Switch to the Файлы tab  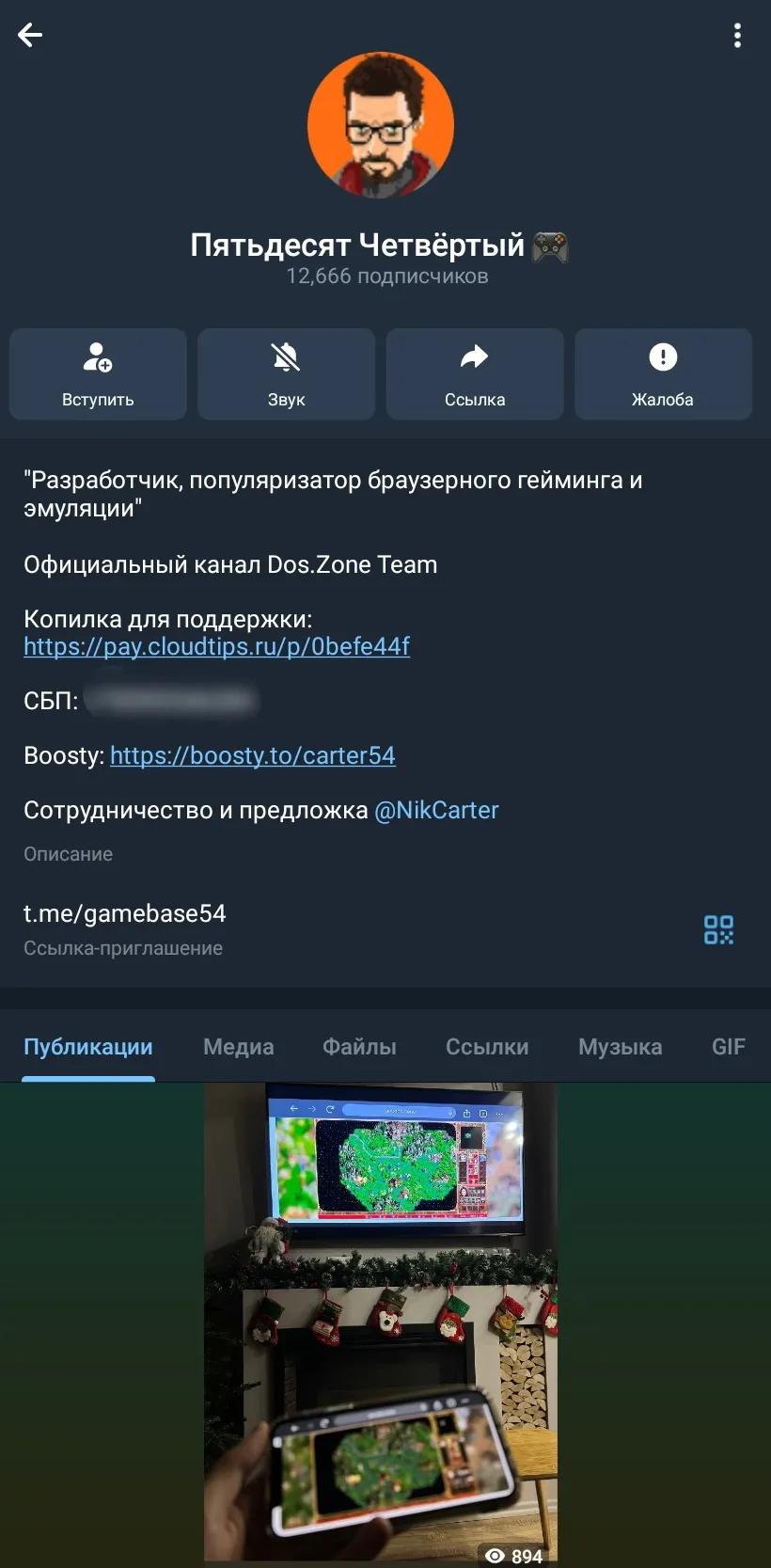coord(359,1047)
